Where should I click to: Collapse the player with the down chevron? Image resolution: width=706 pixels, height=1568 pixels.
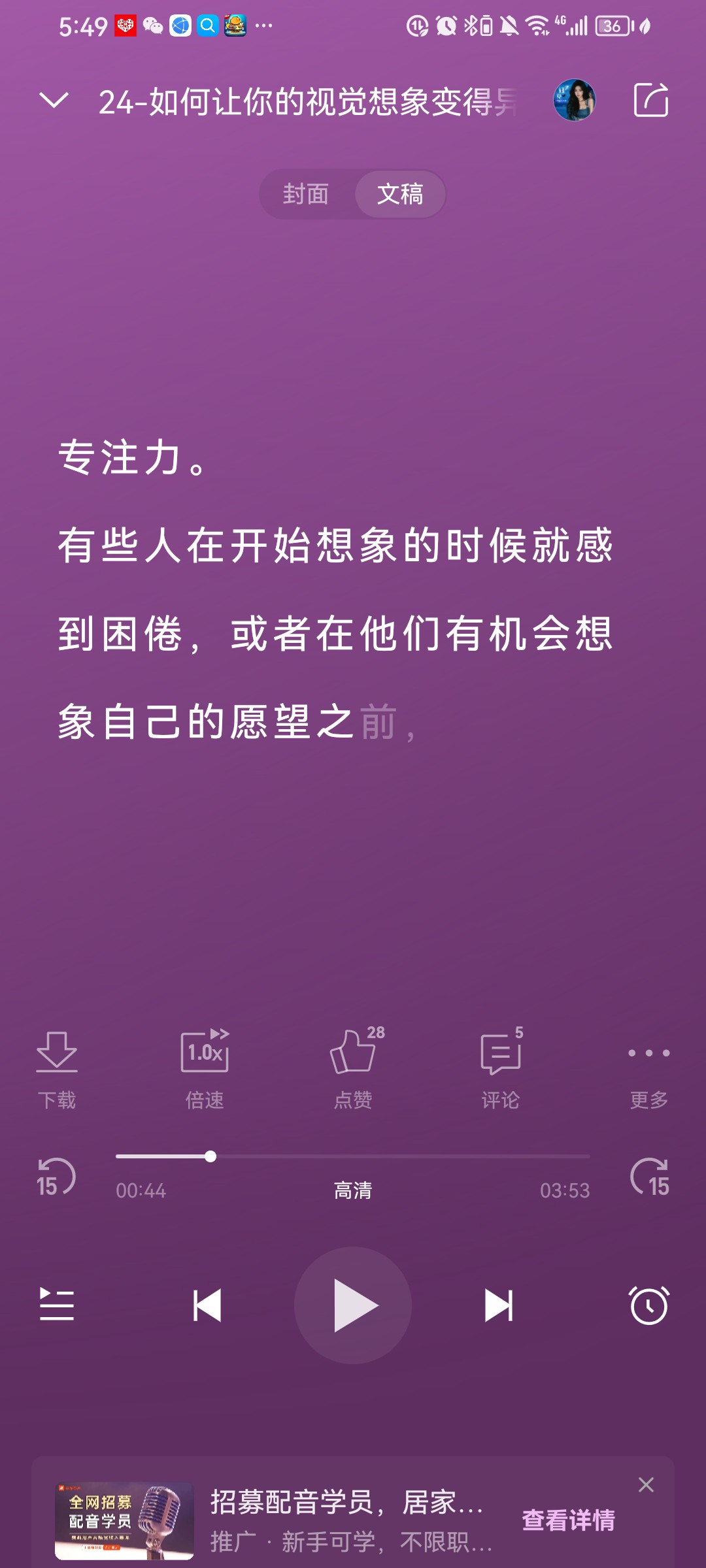pyautogui.click(x=54, y=101)
